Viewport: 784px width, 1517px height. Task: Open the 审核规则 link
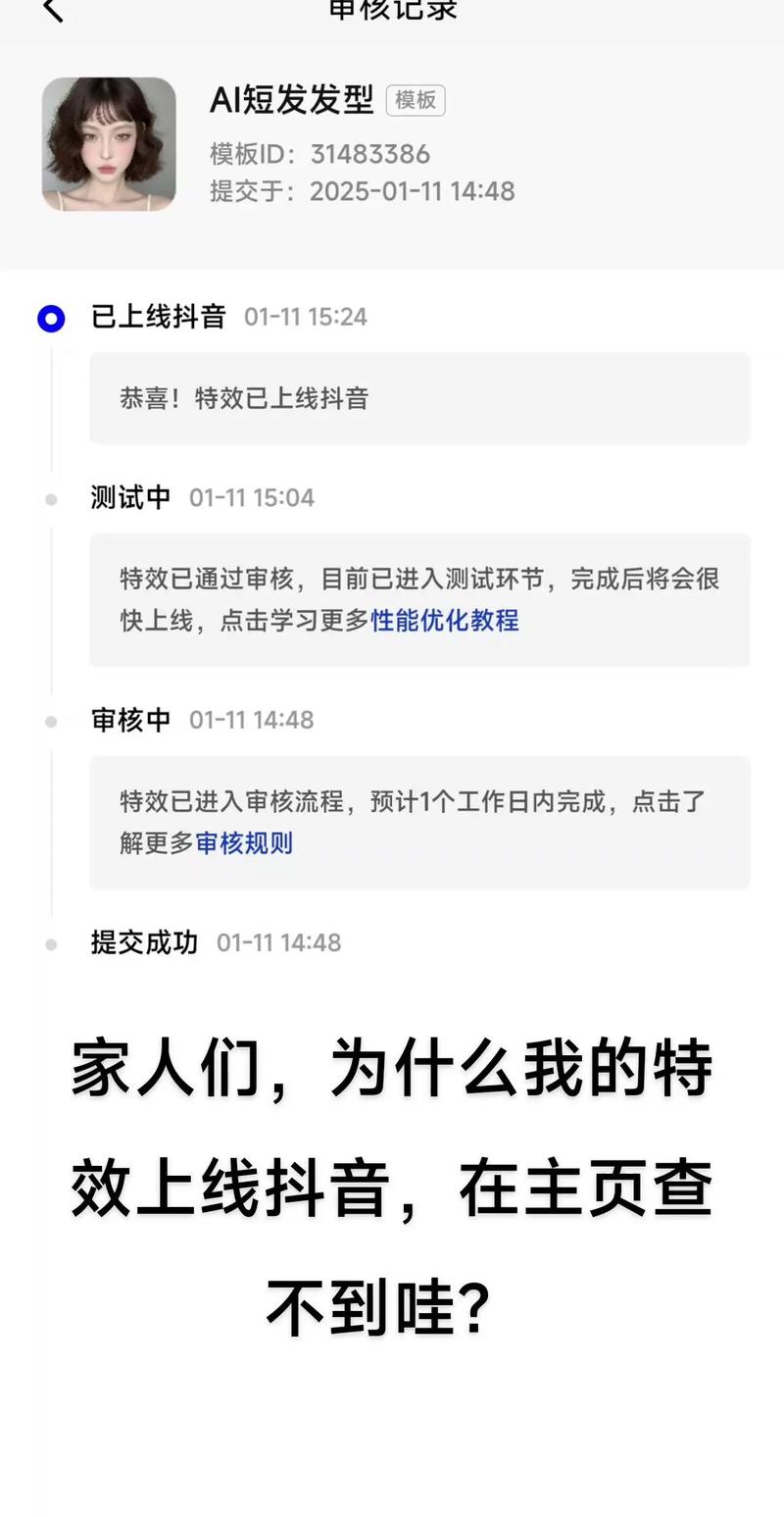pyautogui.click(x=244, y=843)
